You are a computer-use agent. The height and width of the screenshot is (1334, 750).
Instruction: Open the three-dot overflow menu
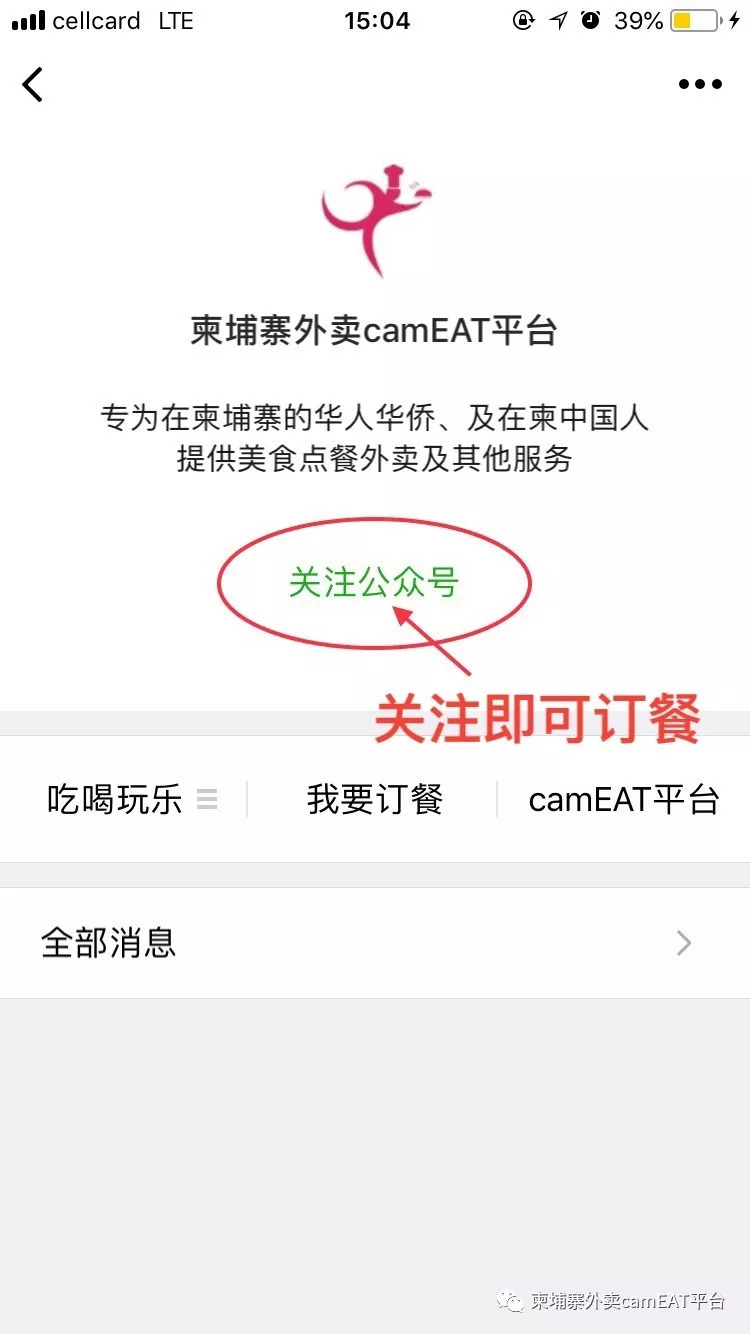click(x=699, y=85)
